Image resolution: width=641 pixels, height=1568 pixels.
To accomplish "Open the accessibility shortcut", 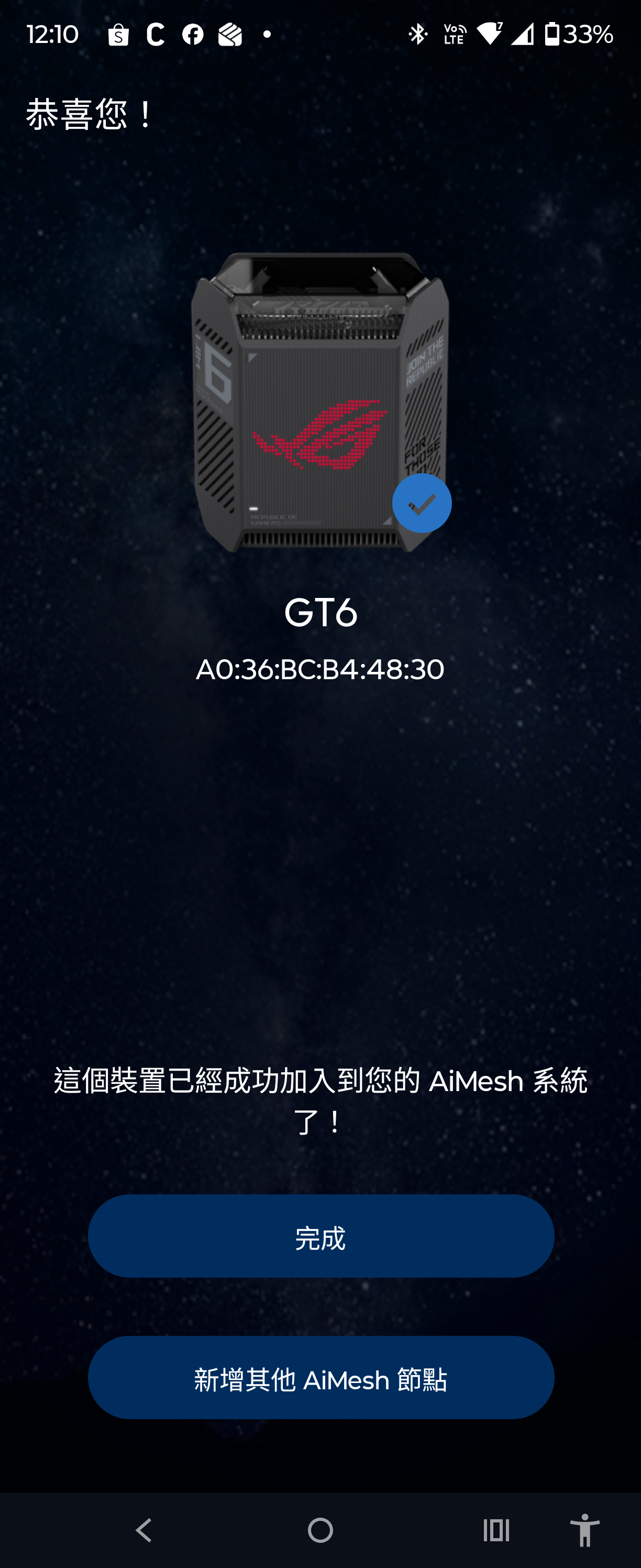I will pyautogui.click(x=584, y=1530).
